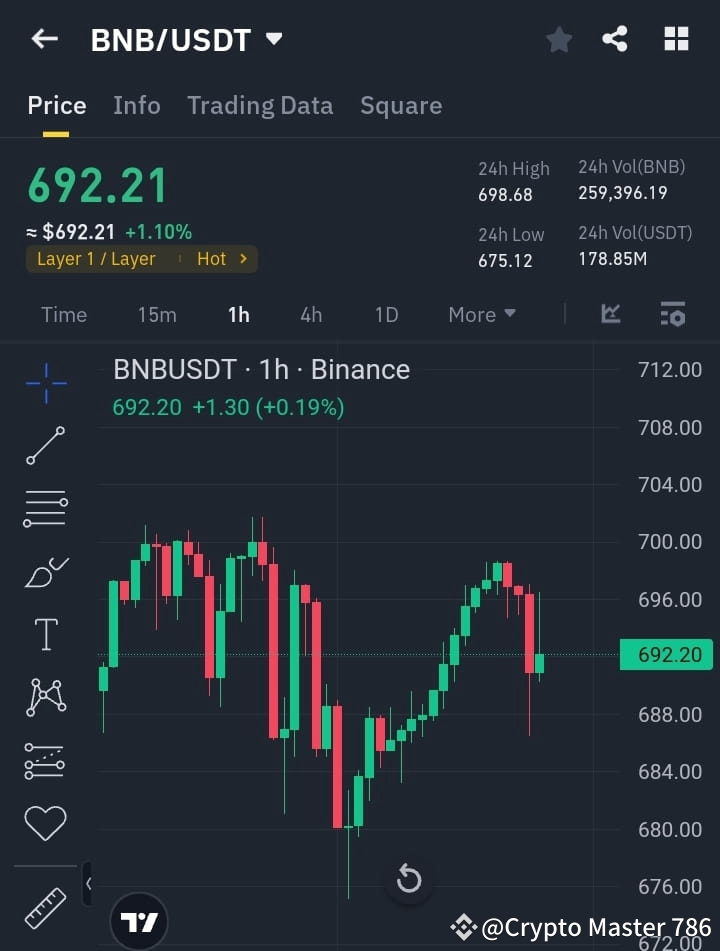The width and height of the screenshot is (720, 951).
Task: Switch to the Trading Data tab
Action: click(260, 105)
